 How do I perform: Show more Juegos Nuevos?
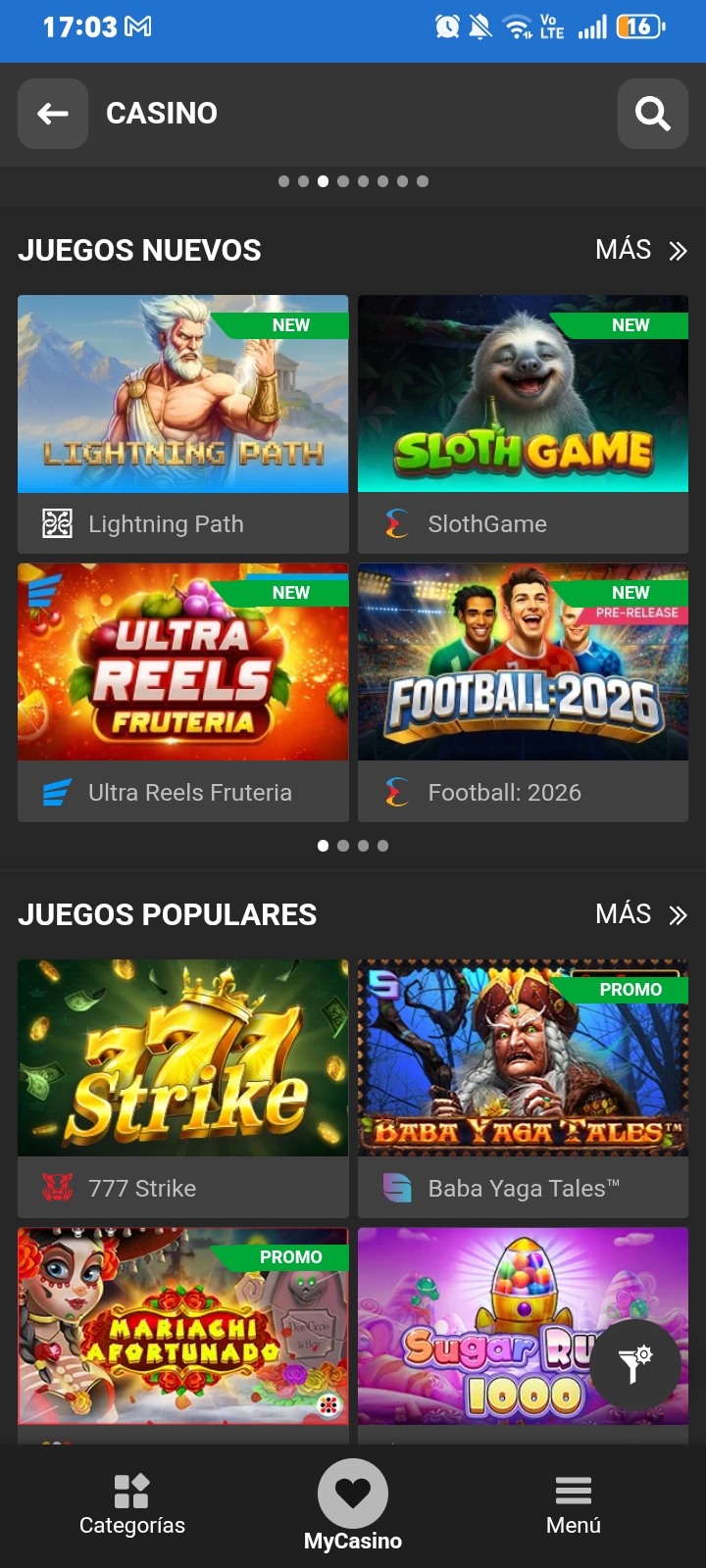coord(641,250)
